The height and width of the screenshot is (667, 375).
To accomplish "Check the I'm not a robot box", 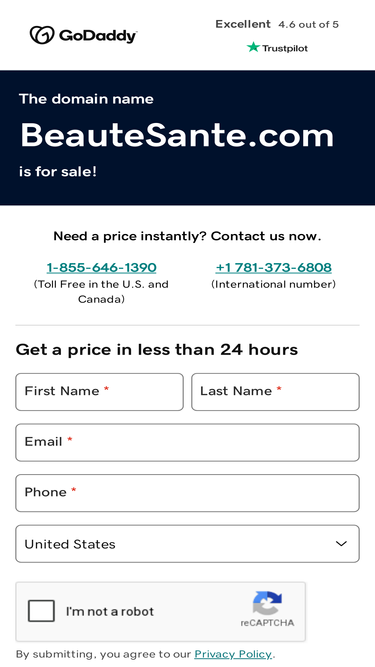I will pos(41,611).
